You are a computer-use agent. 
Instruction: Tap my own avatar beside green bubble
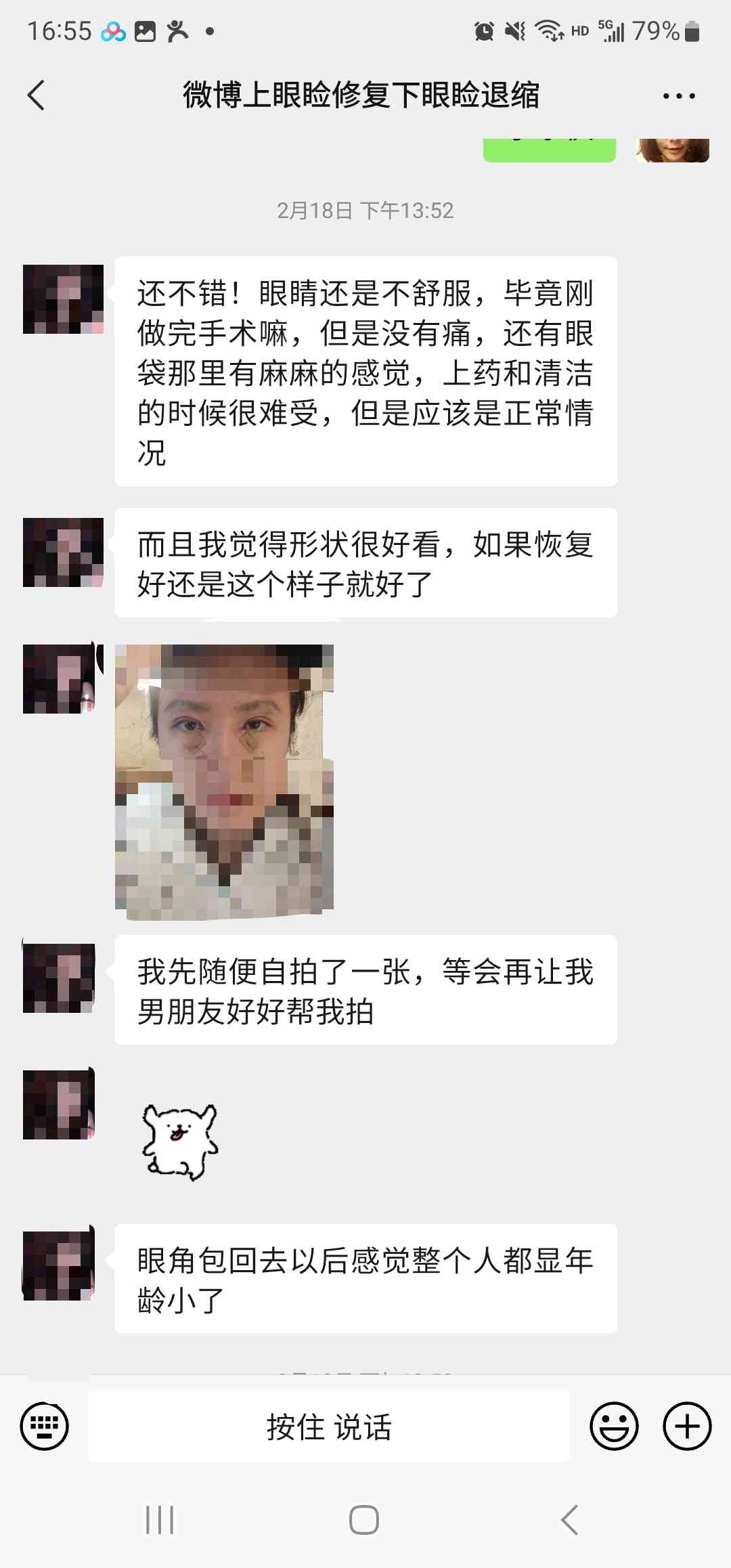tap(673, 150)
